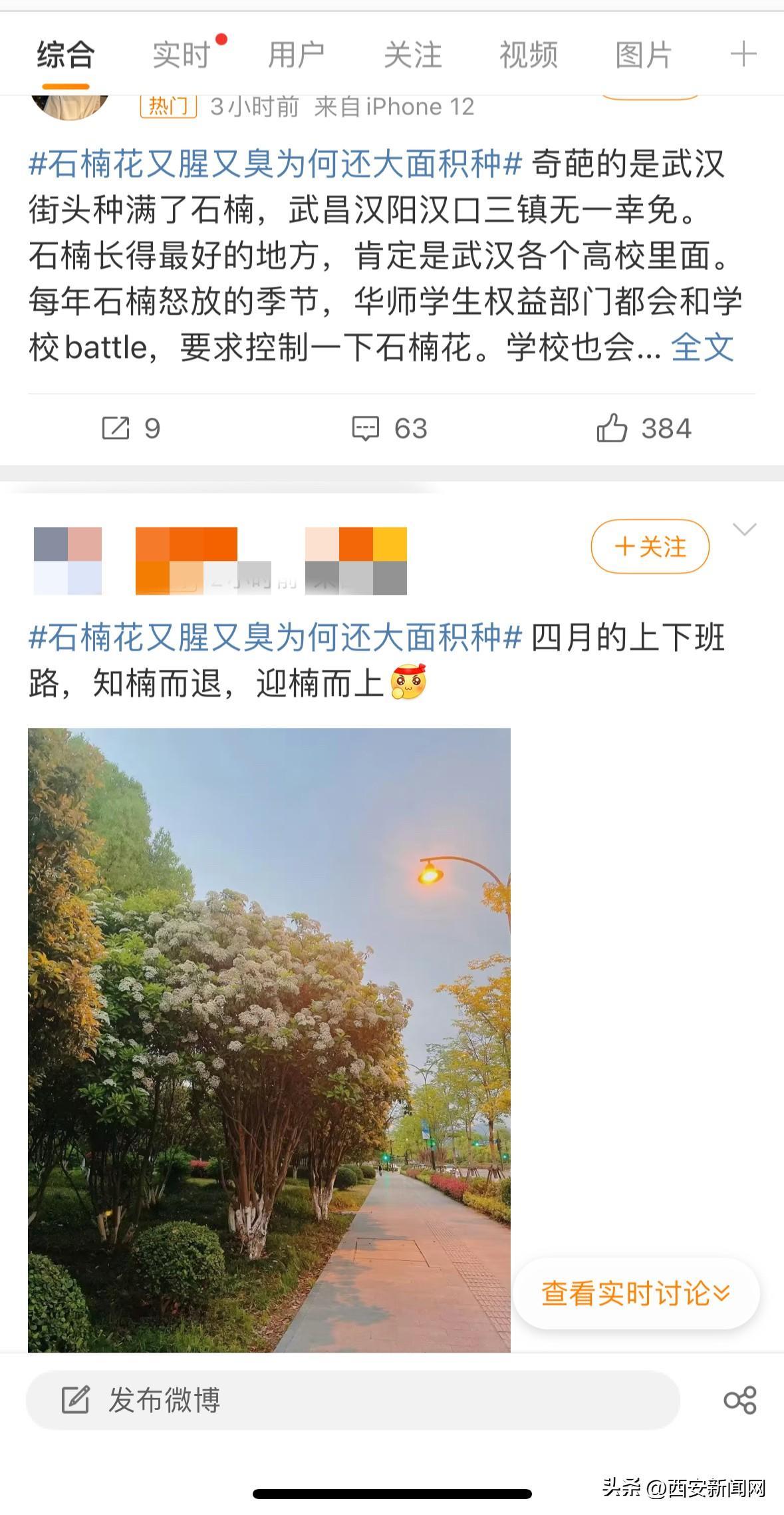Tap the share icon beside 发布微博
This screenshot has height=1515, width=784.
pos(740,1400)
